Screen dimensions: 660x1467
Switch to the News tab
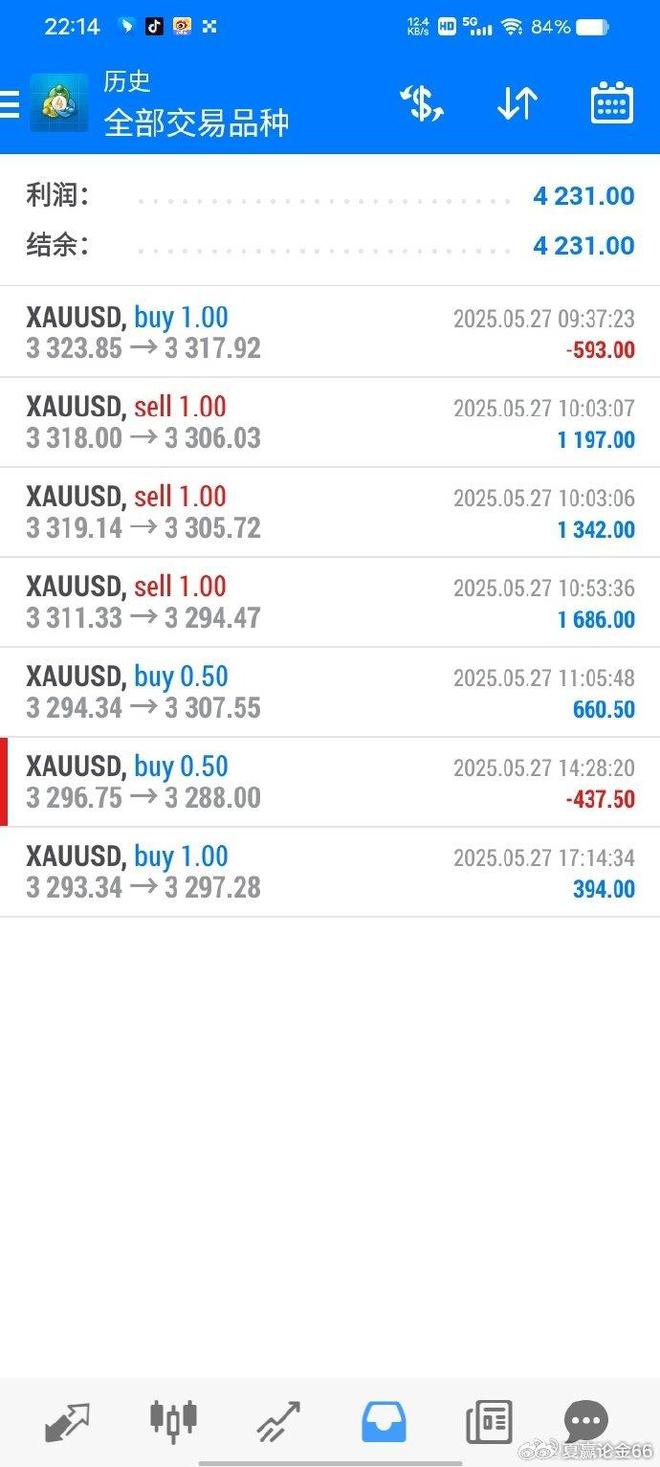[489, 1422]
